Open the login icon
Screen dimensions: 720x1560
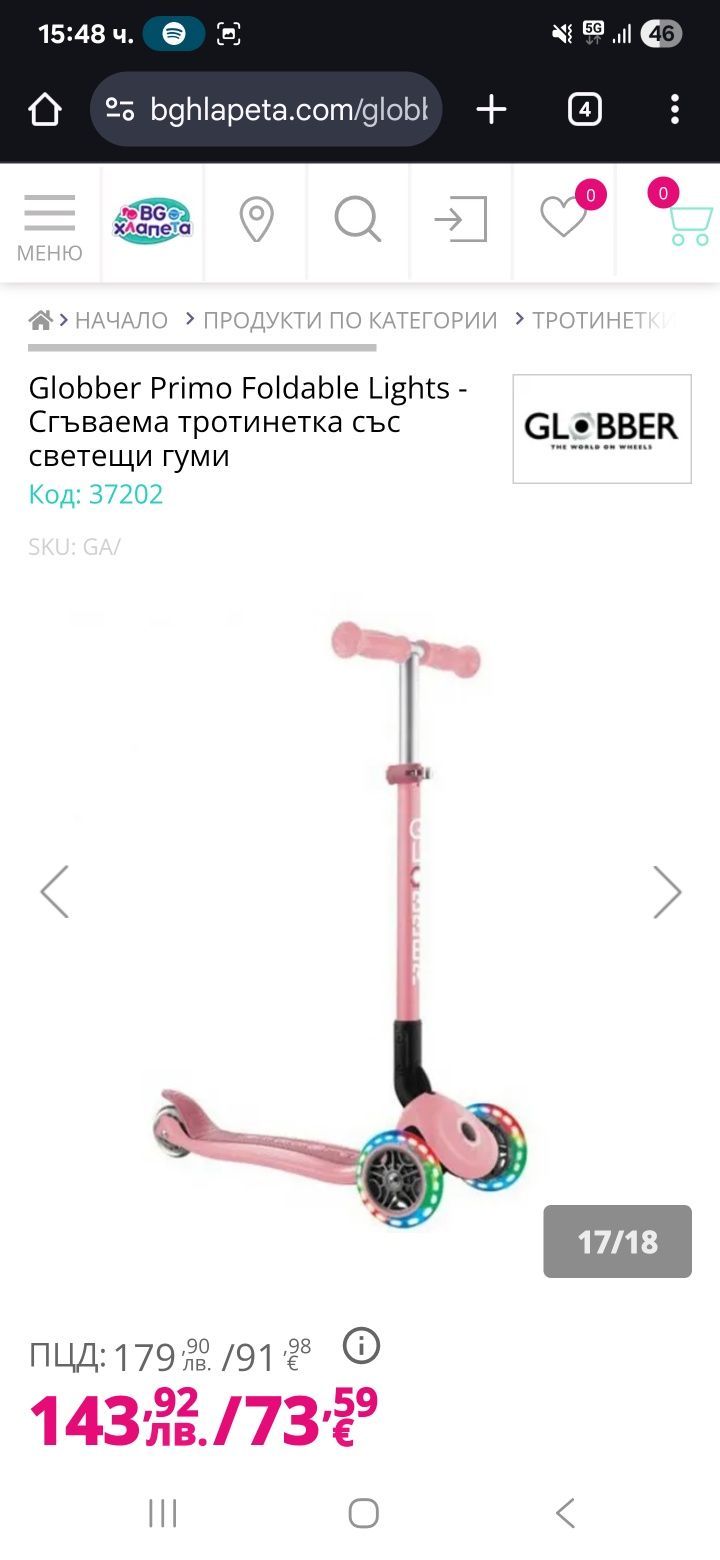[x=461, y=219]
